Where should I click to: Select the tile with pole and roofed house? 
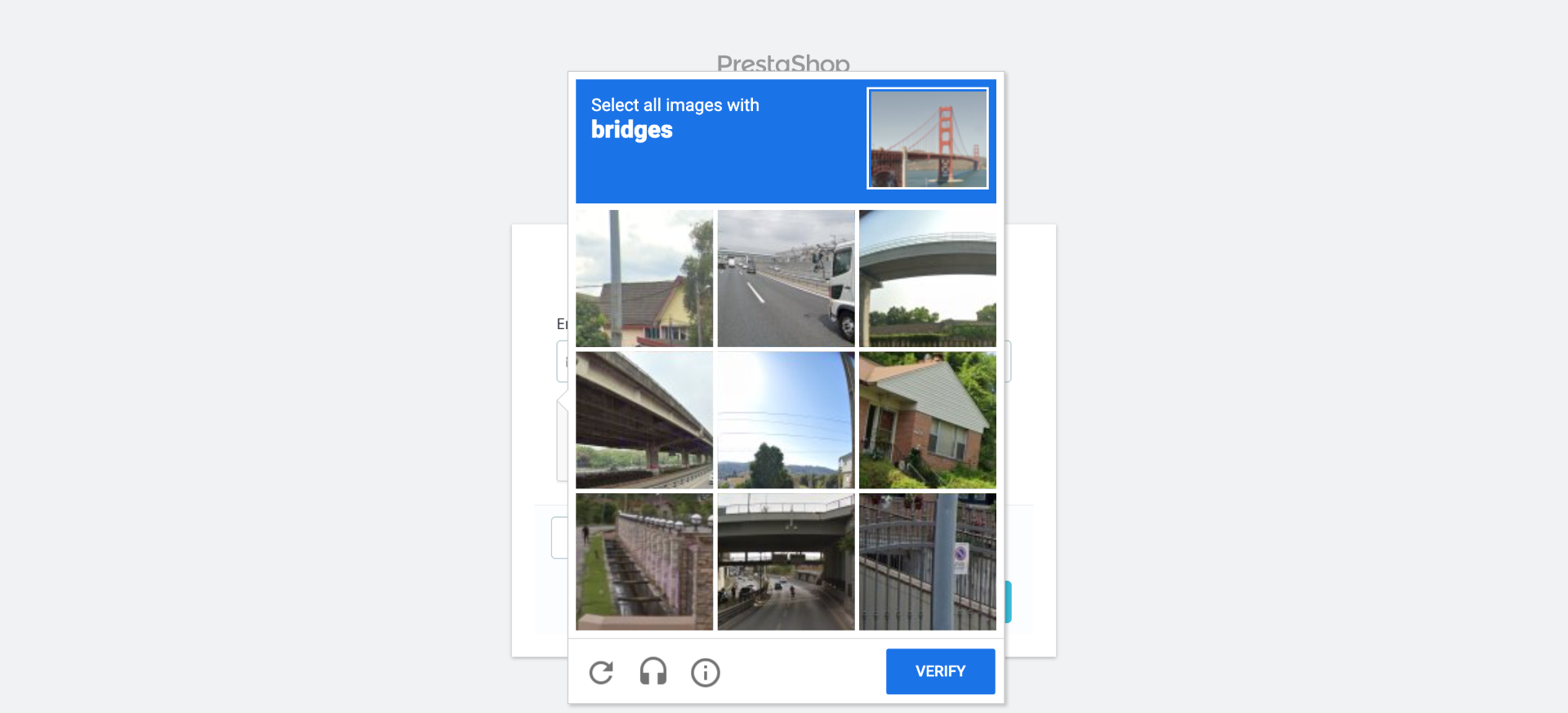pos(644,279)
